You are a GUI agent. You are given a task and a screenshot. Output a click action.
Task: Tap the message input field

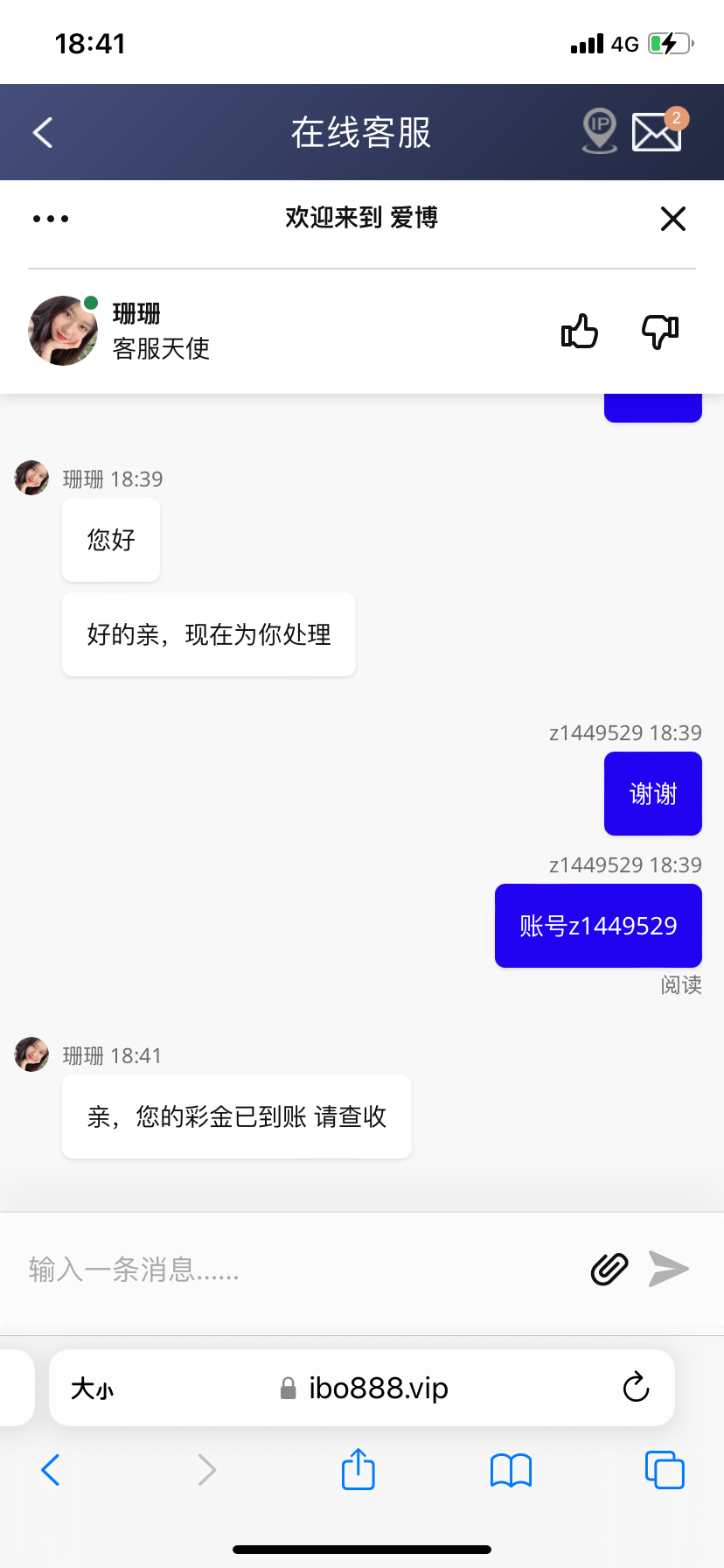[297, 1269]
